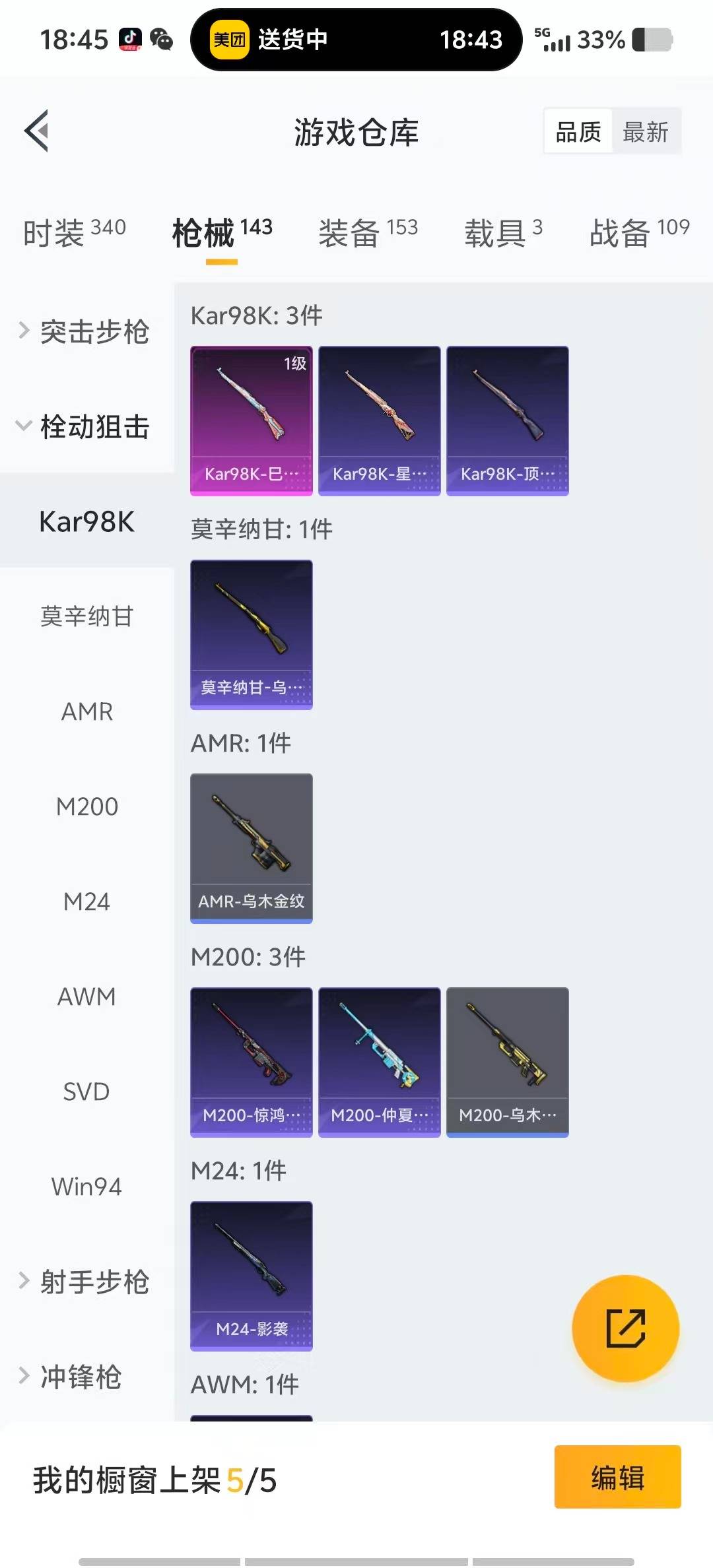Expand the 突击步枪 category
713x1568 pixels.
[86, 331]
